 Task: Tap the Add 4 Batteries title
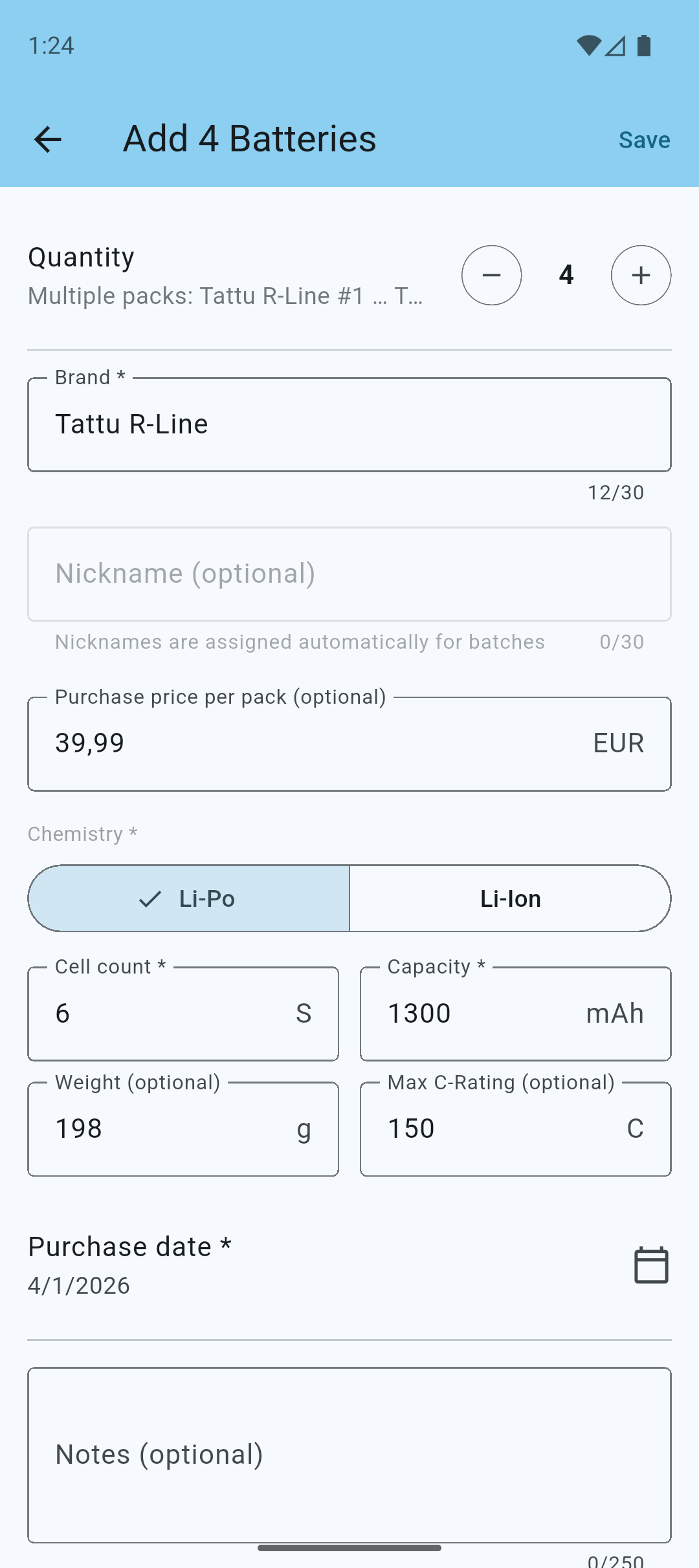click(250, 138)
